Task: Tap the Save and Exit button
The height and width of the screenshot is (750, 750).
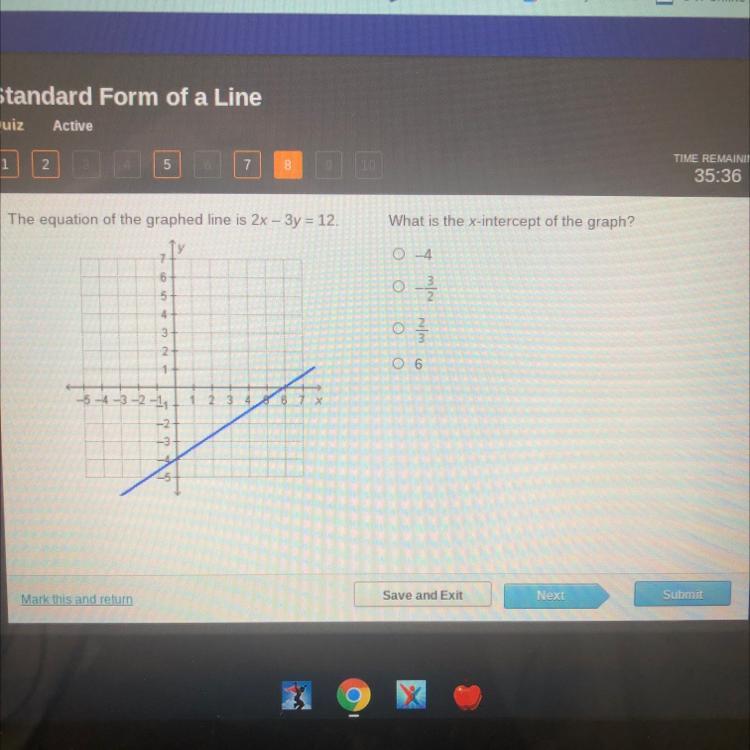Action: click(x=422, y=595)
